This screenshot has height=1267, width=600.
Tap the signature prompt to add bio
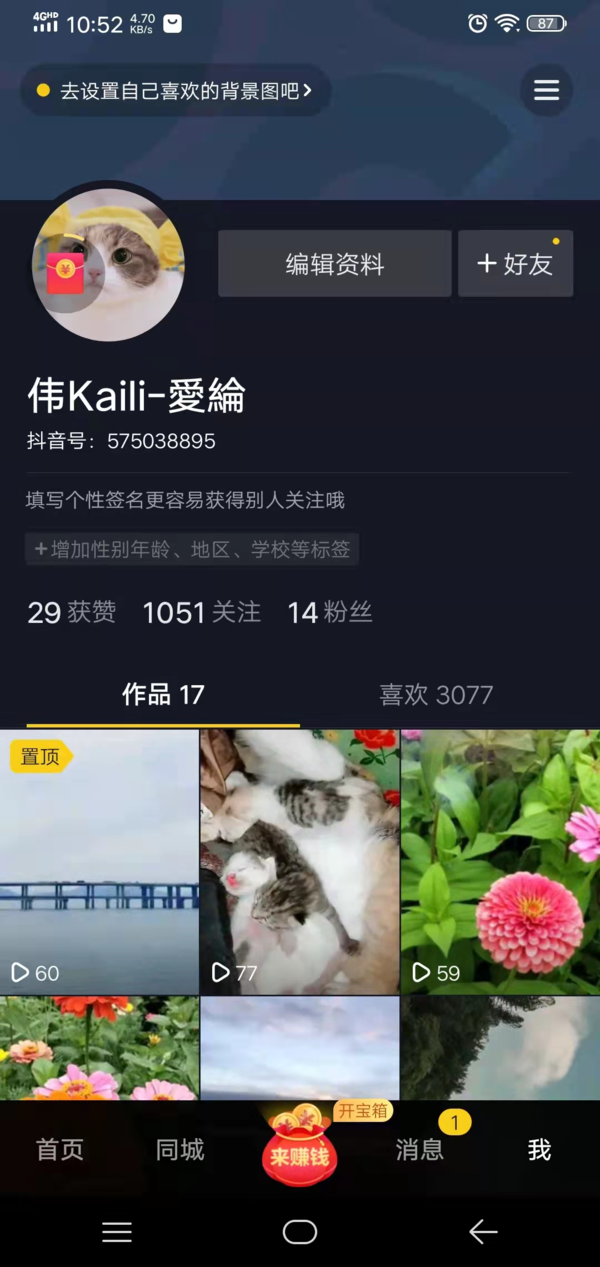(x=185, y=500)
